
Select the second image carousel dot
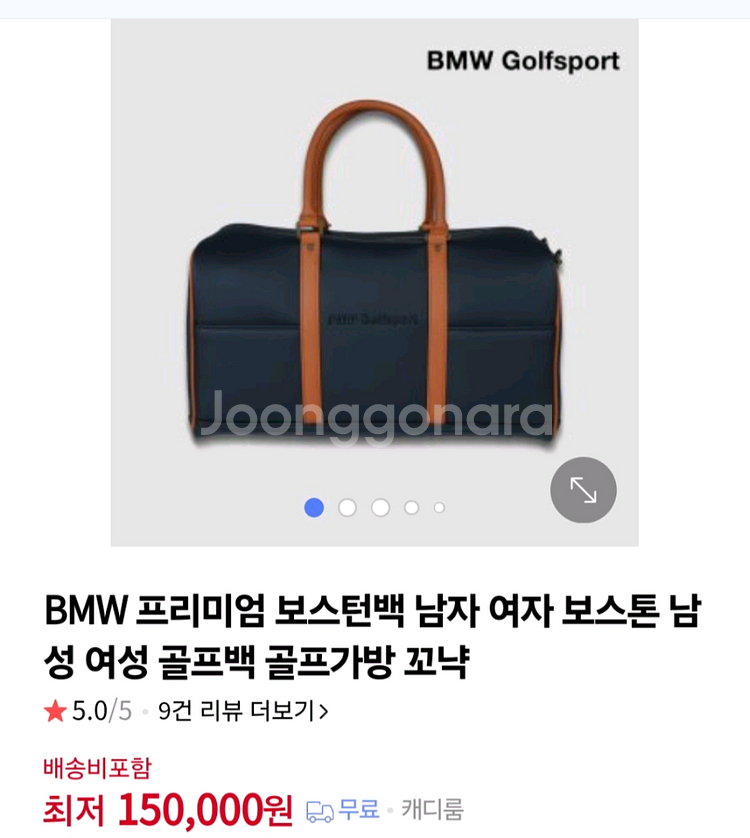coord(347,509)
